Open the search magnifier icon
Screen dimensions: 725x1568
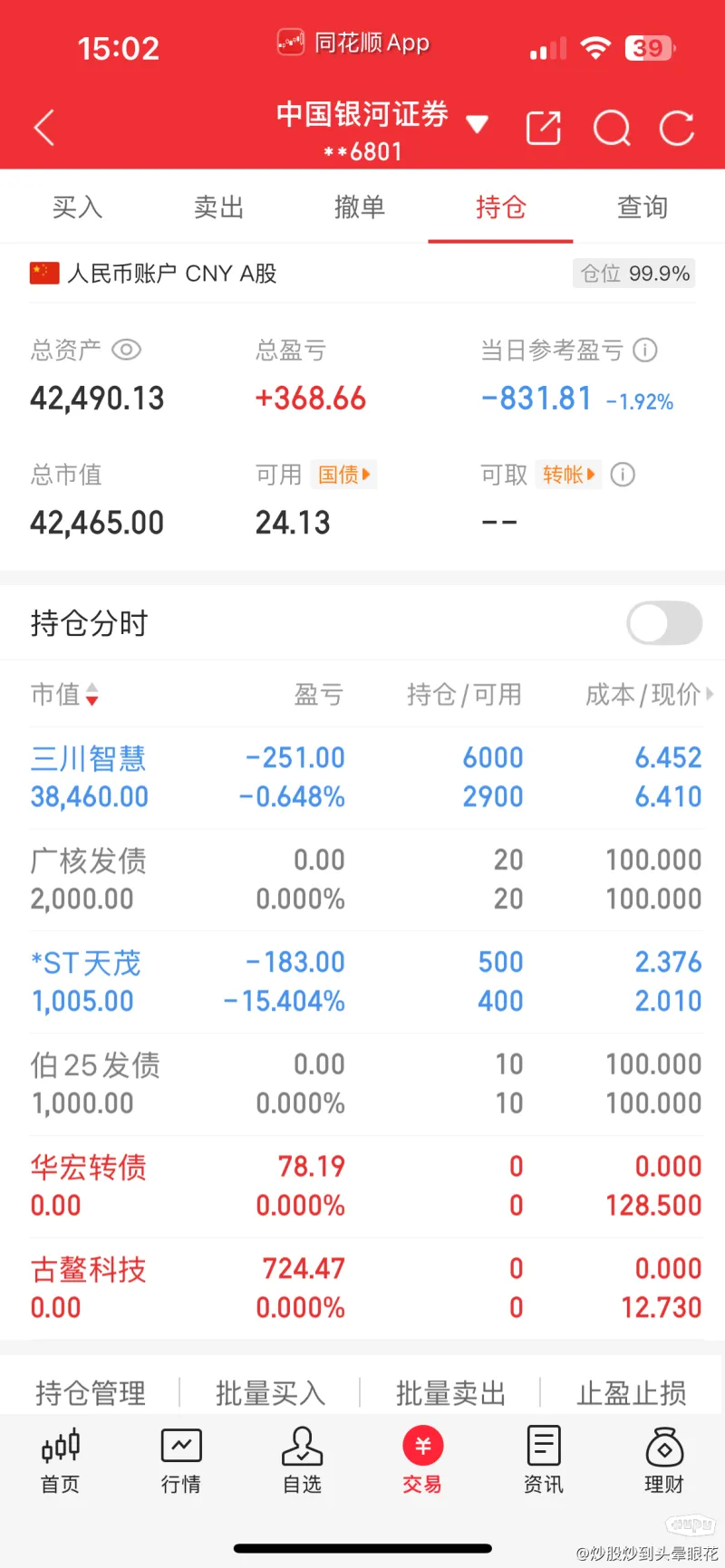tap(612, 128)
